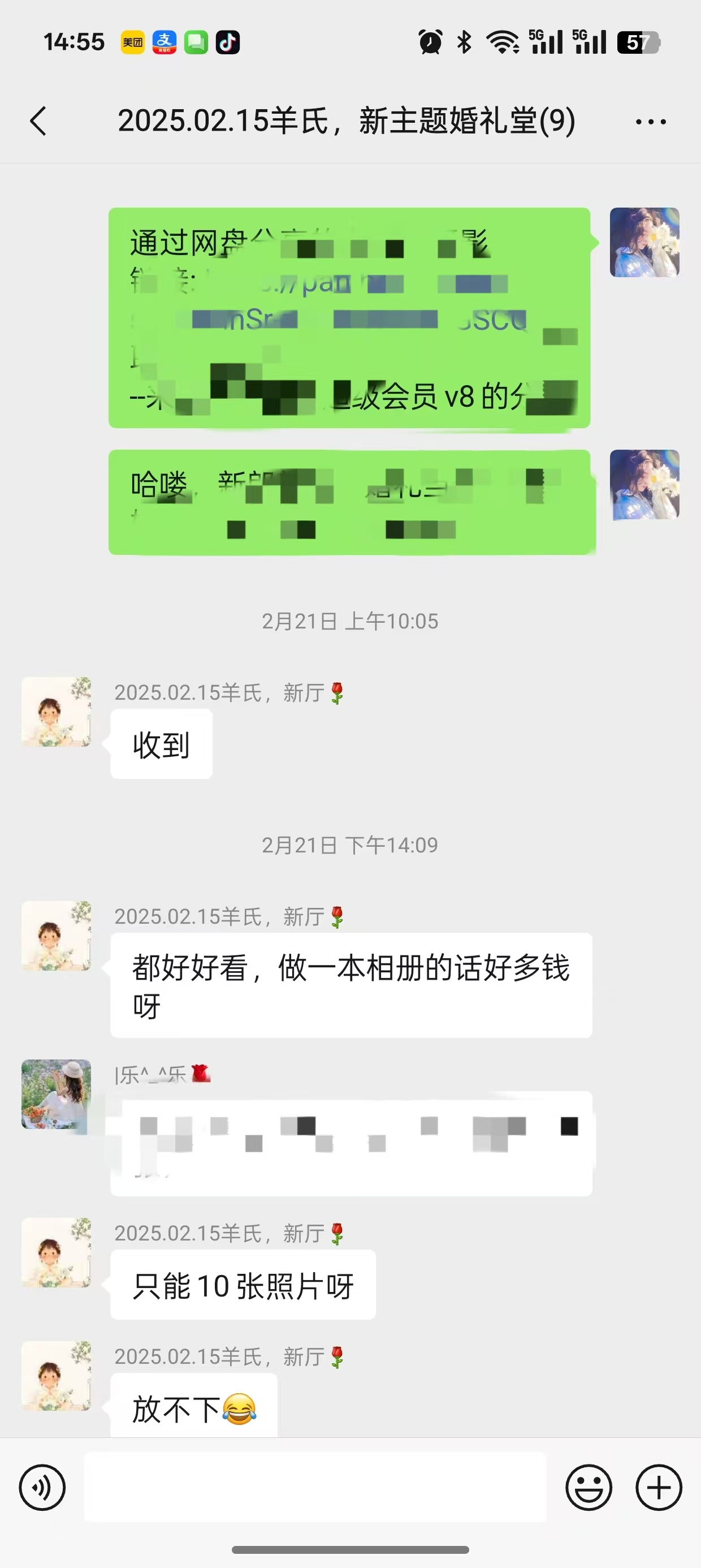Open avatar of the 收到 message sender
Viewport: 701px width, 1568px height.
pyautogui.click(x=56, y=712)
